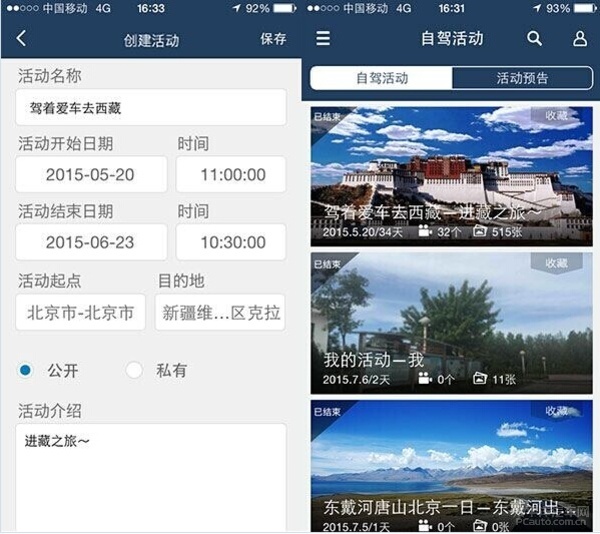Change end time 10:30:00

click(232, 242)
